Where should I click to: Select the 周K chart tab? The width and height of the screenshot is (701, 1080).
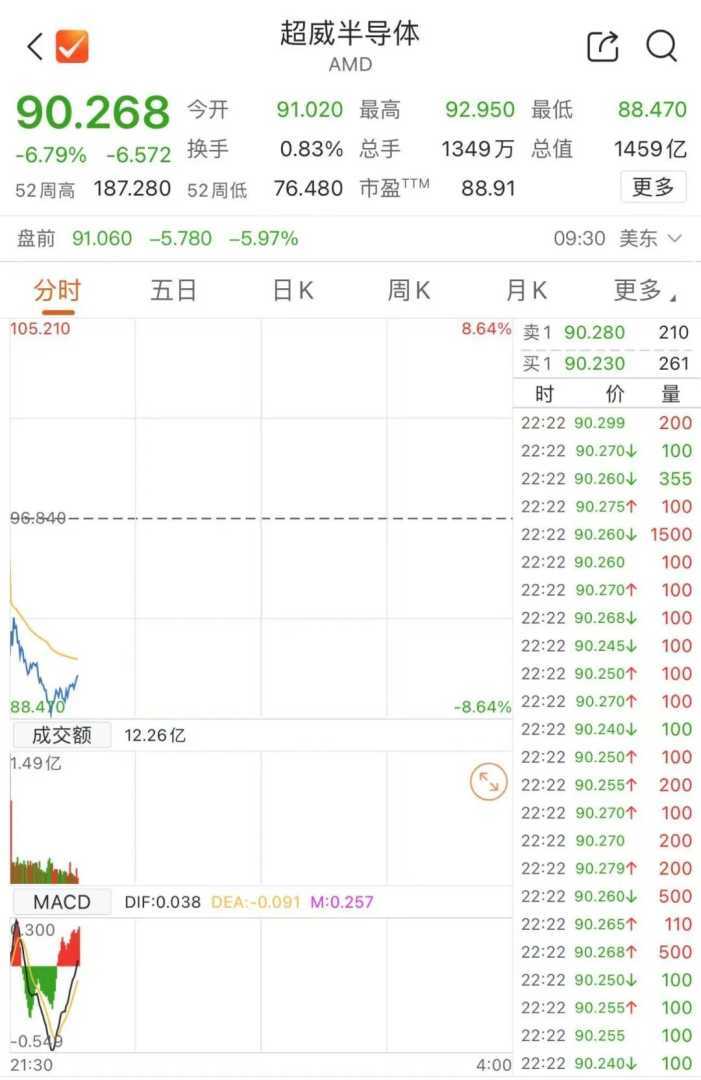pos(409,291)
